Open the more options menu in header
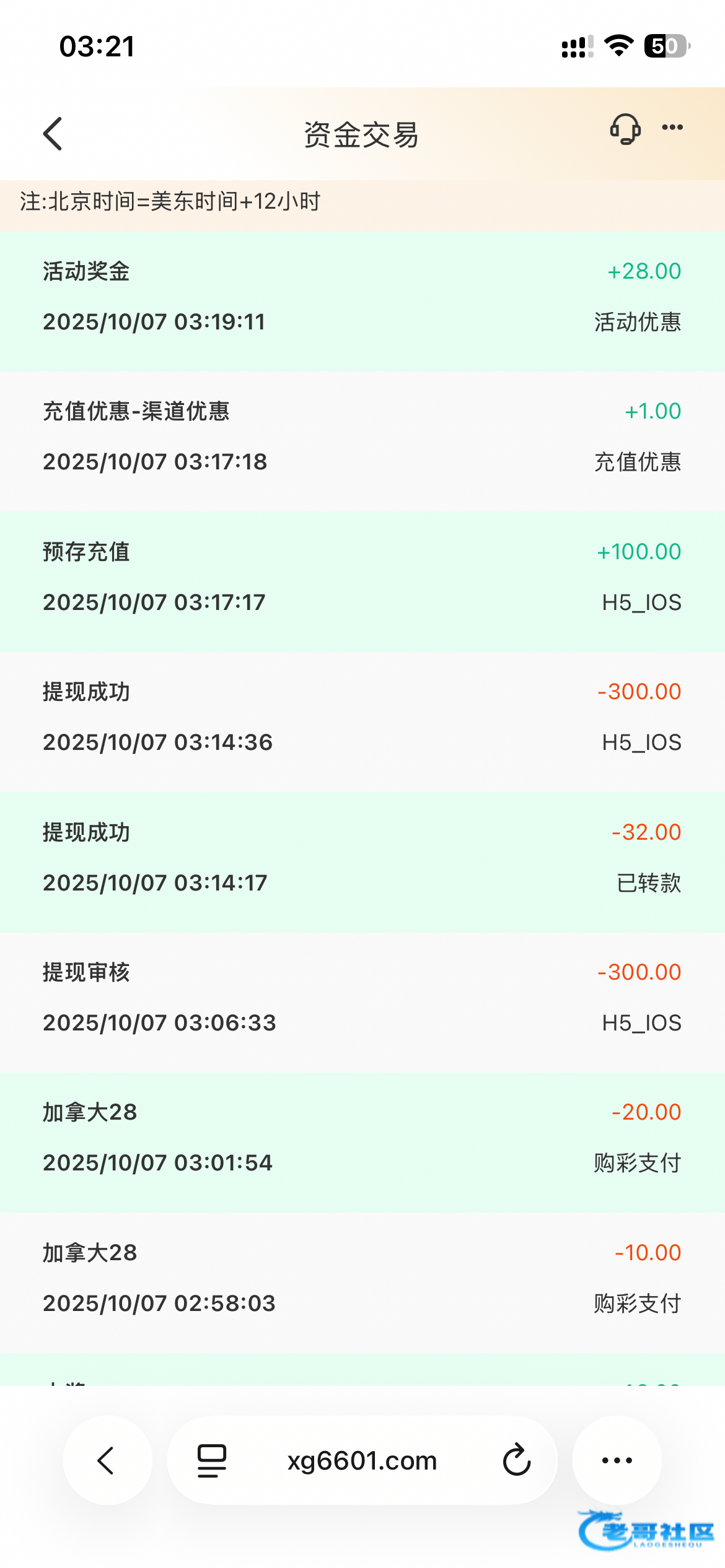 [672, 128]
